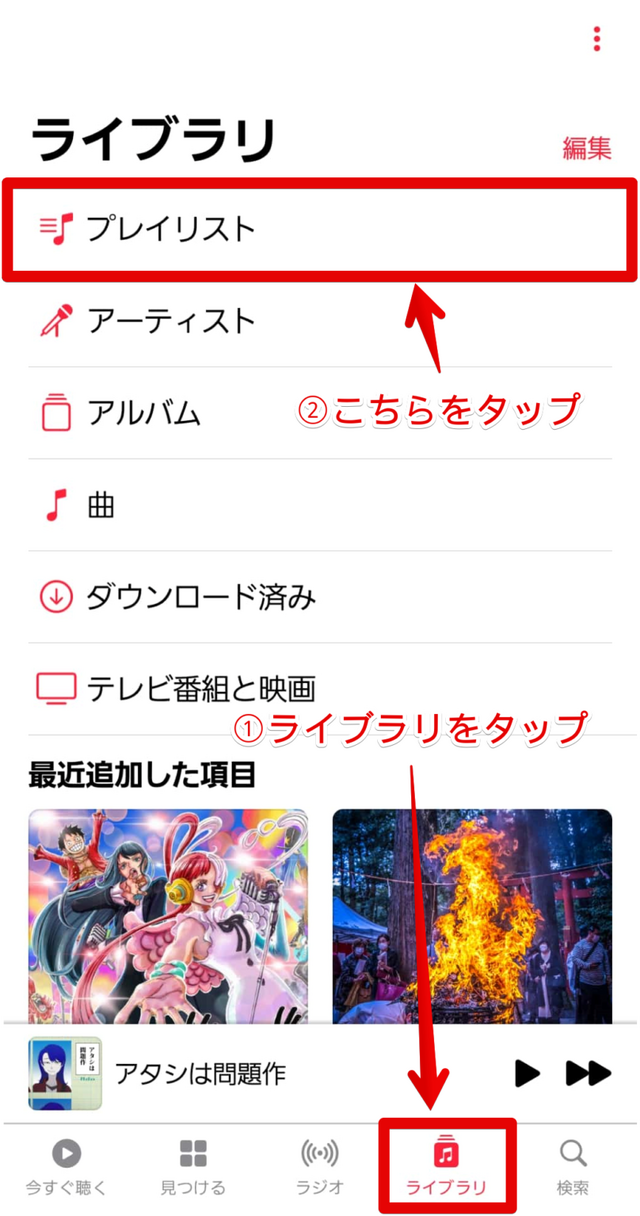Open the three-dot overflow menu
Image resolution: width=640 pixels, height=1216 pixels.
pyautogui.click(x=597, y=39)
